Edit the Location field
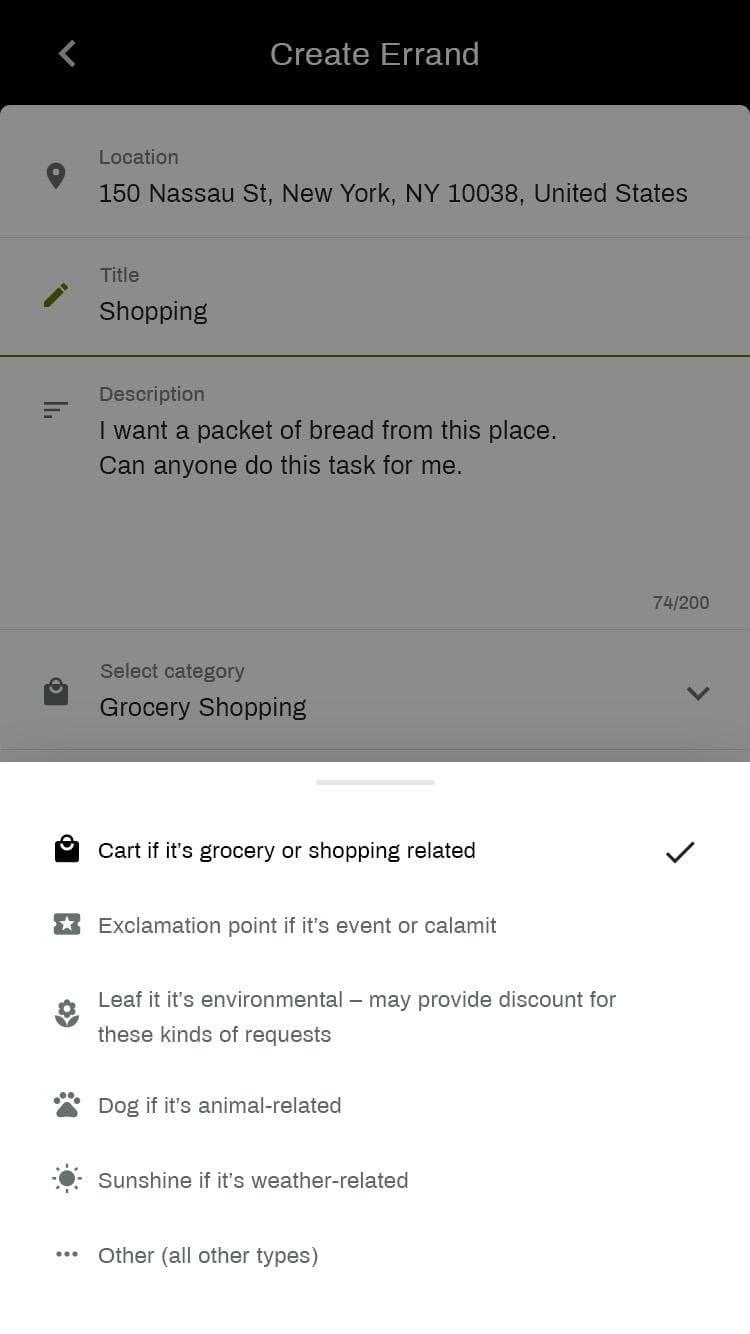The width and height of the screenshot is (750, 1334). click(x=392, y=193)
